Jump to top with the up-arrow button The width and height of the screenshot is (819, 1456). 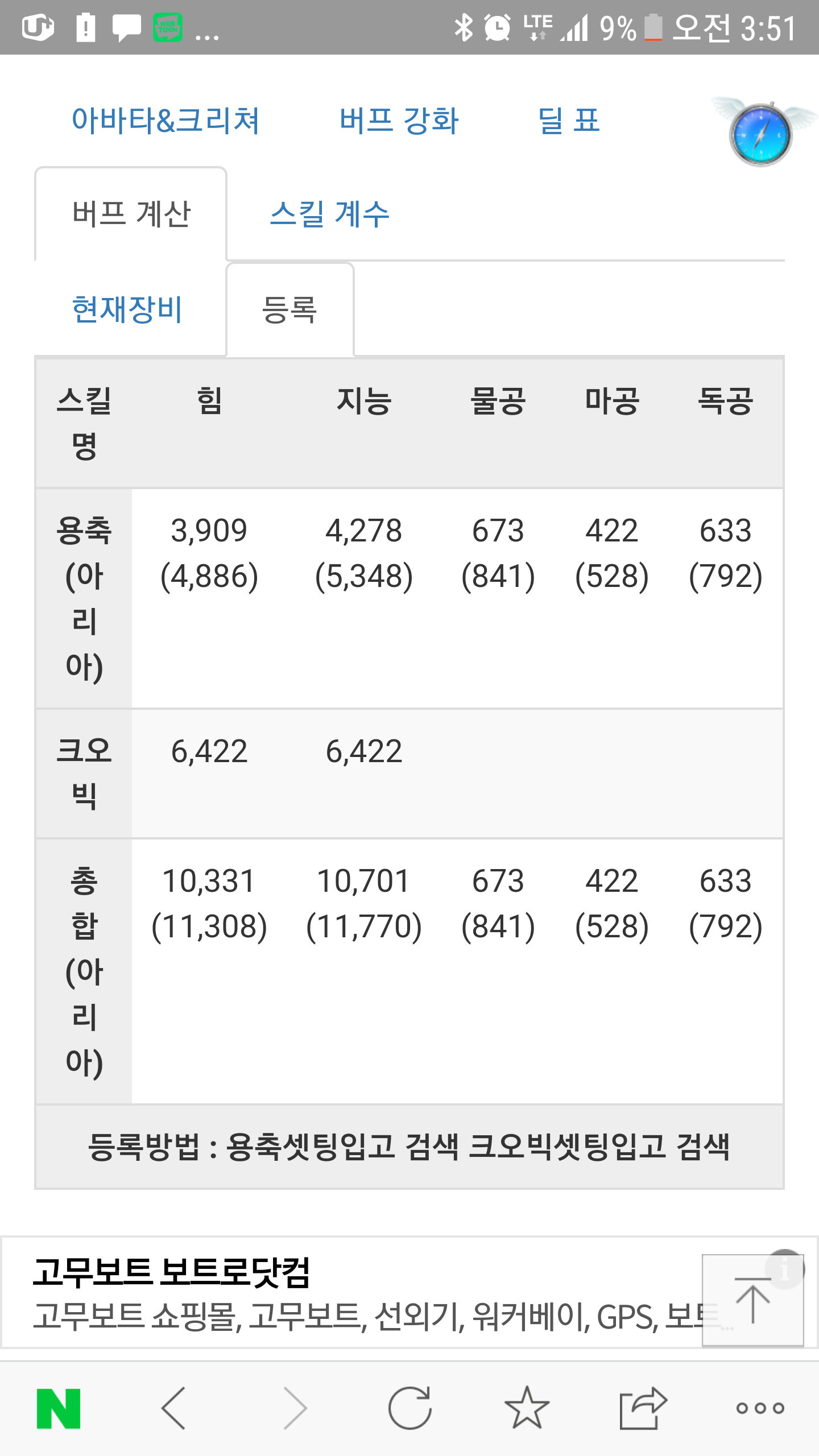click(x=753, y=1301)
